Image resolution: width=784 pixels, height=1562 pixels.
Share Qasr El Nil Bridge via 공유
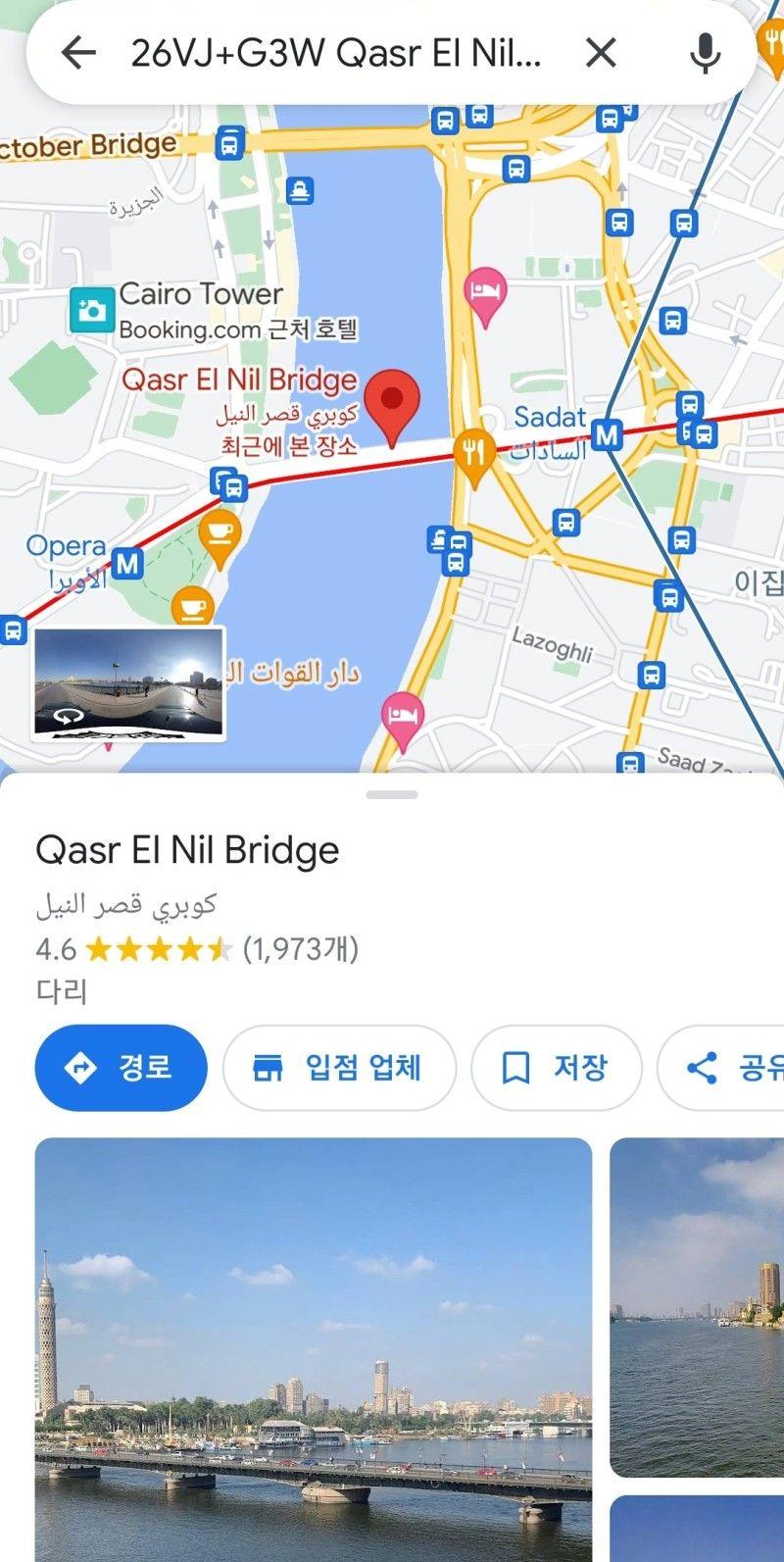725,1067
